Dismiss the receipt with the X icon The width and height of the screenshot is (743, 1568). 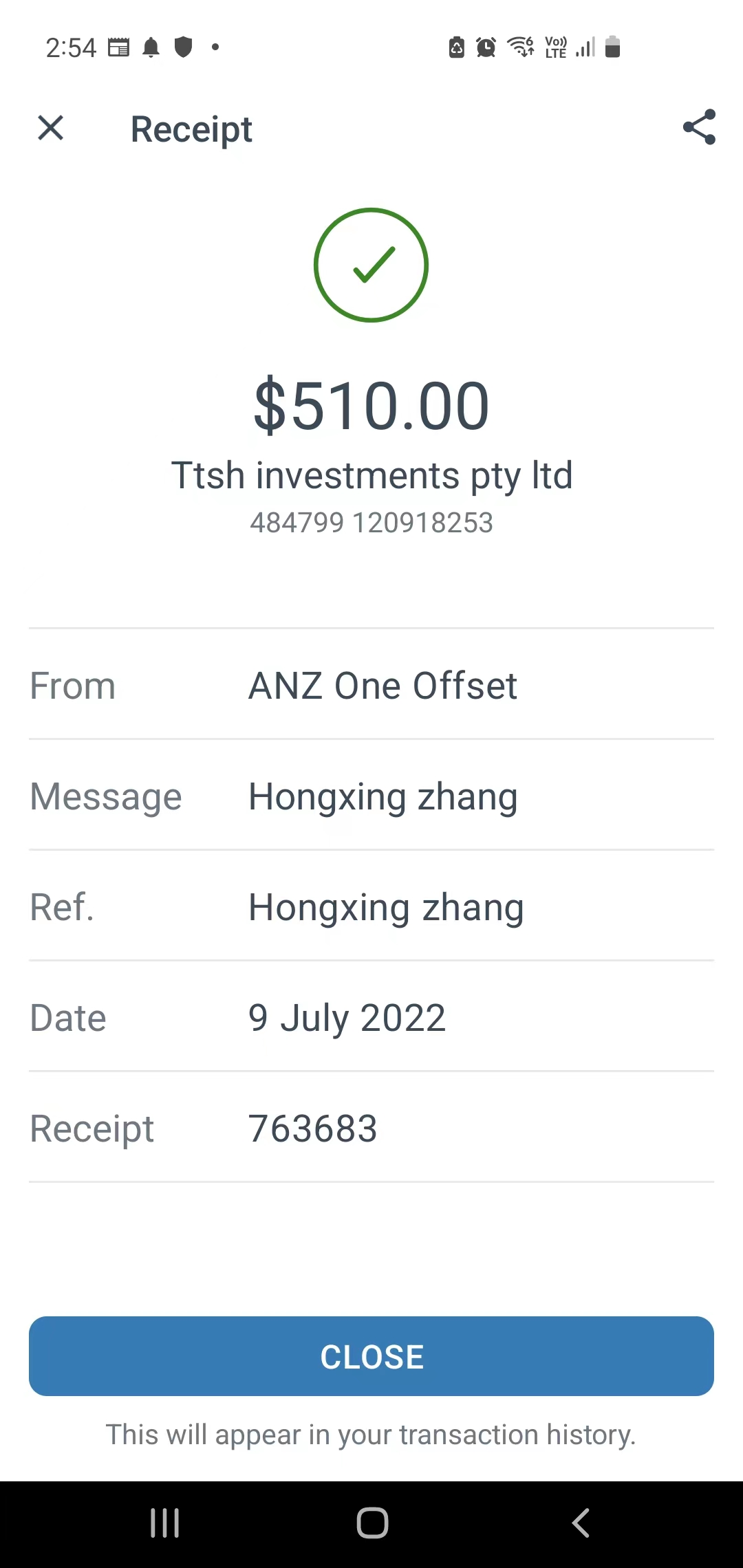tap(51, 128)
